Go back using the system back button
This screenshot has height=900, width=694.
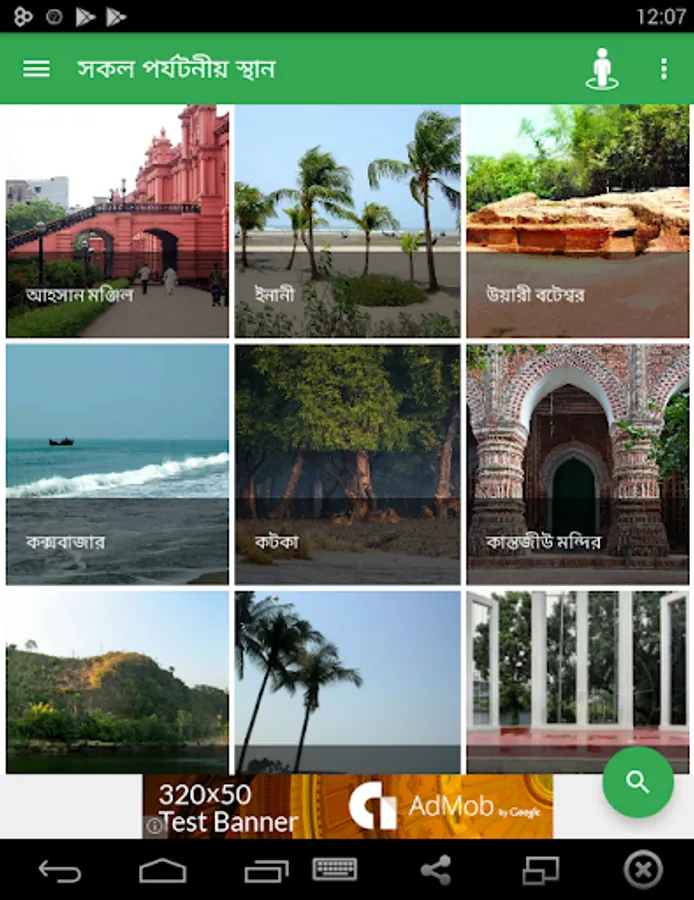coord(60,871)
